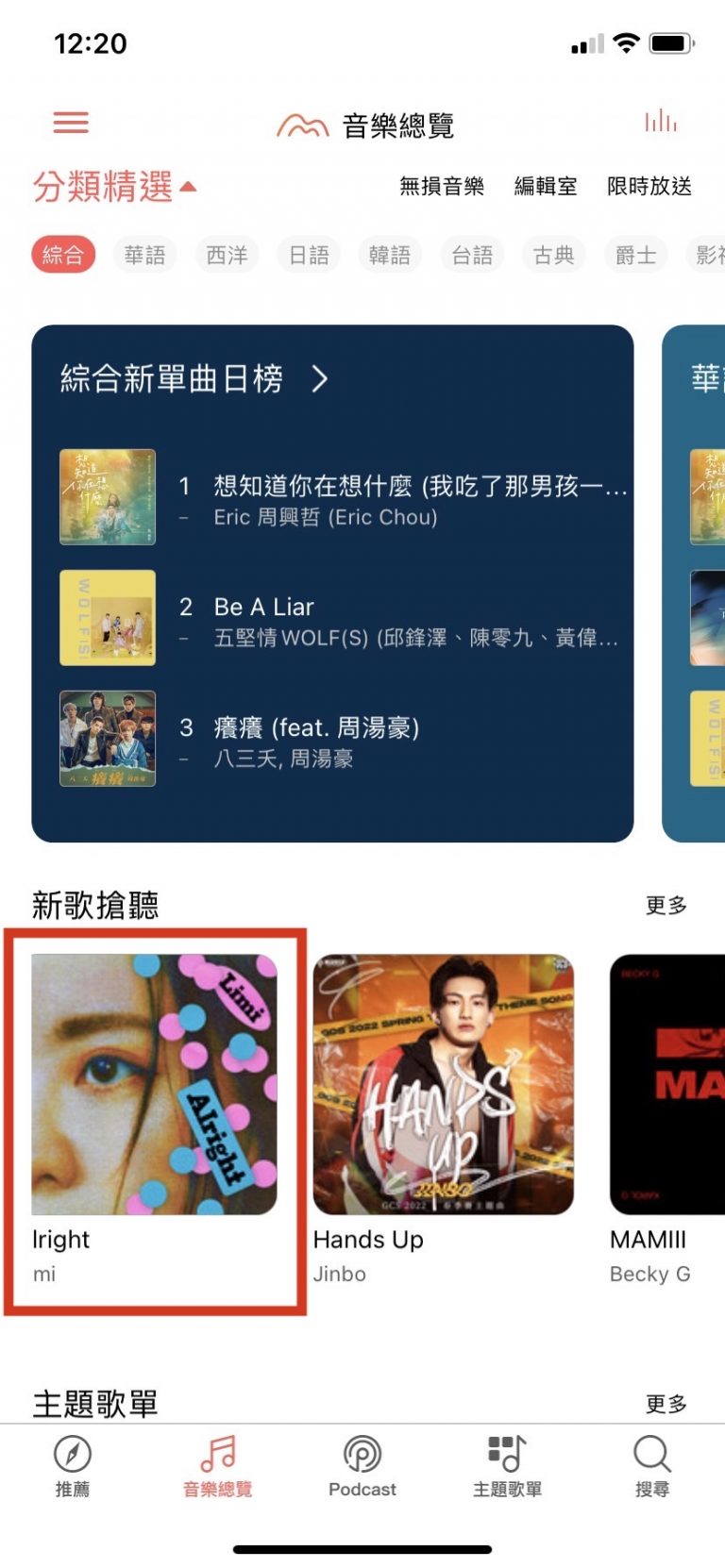Open the Hands Up album by Jinbo
The image size is (725, 1568).
coord(443,1085)
